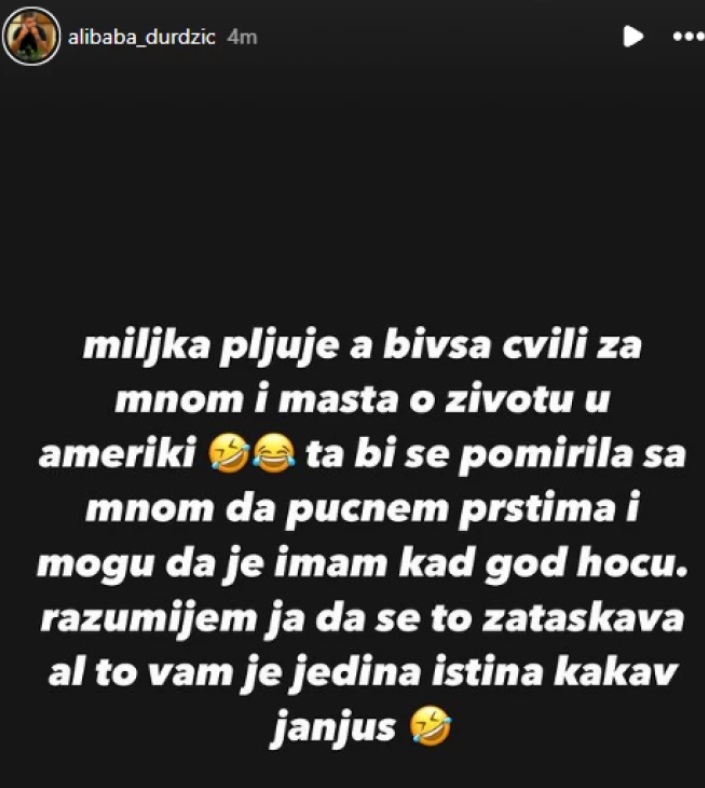Open the story overflow menu

coord(688,37)
